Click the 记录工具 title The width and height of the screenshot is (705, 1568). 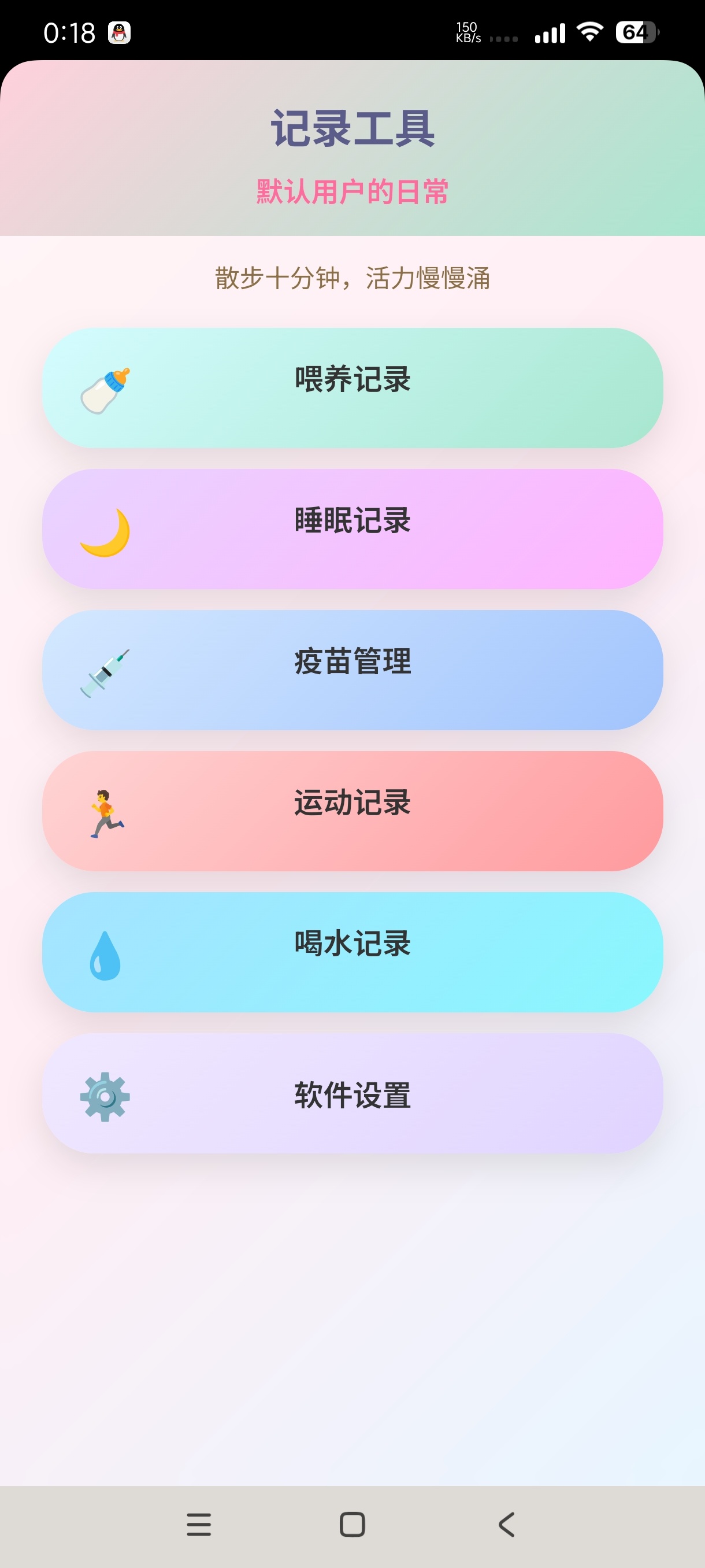(x=353, y=128)
